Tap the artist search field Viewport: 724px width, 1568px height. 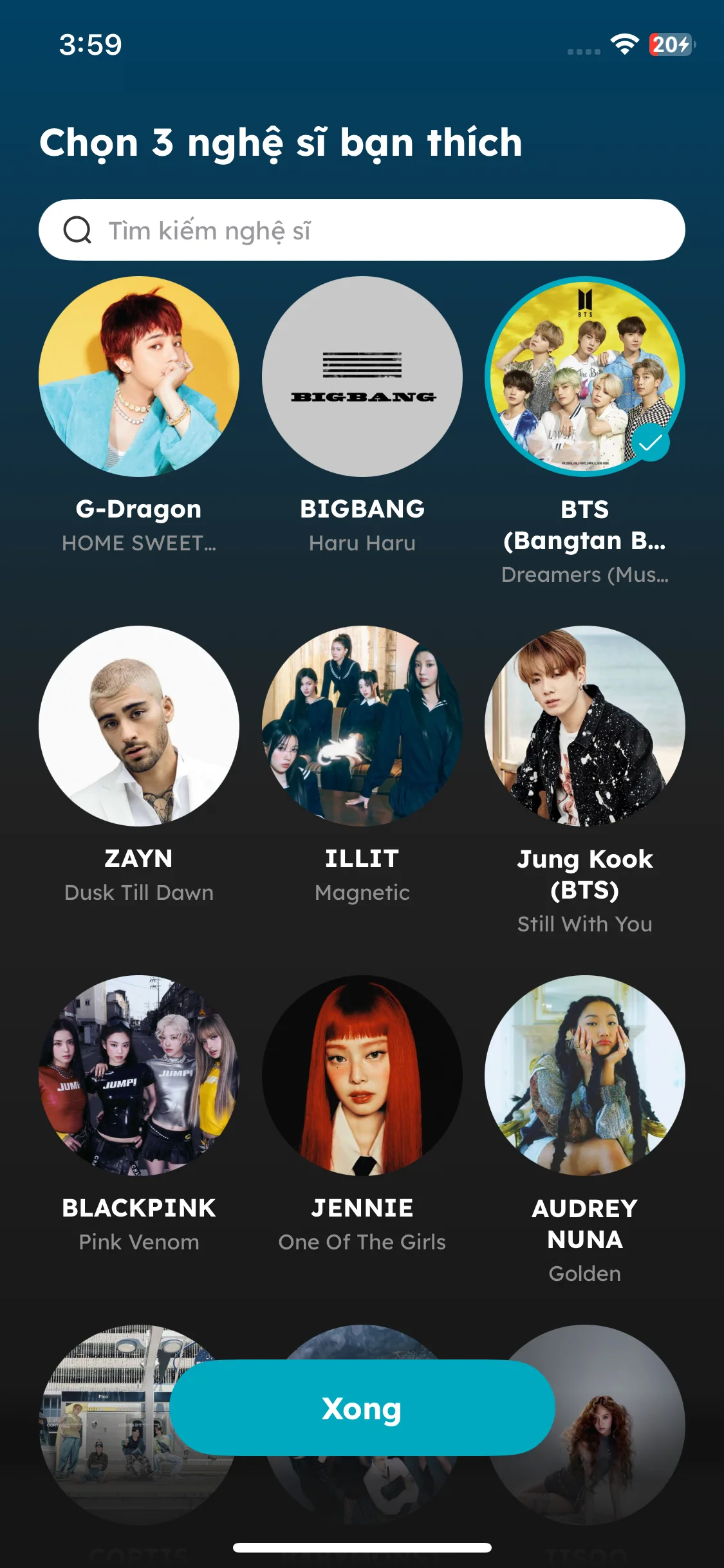click(x=362, y=230)
